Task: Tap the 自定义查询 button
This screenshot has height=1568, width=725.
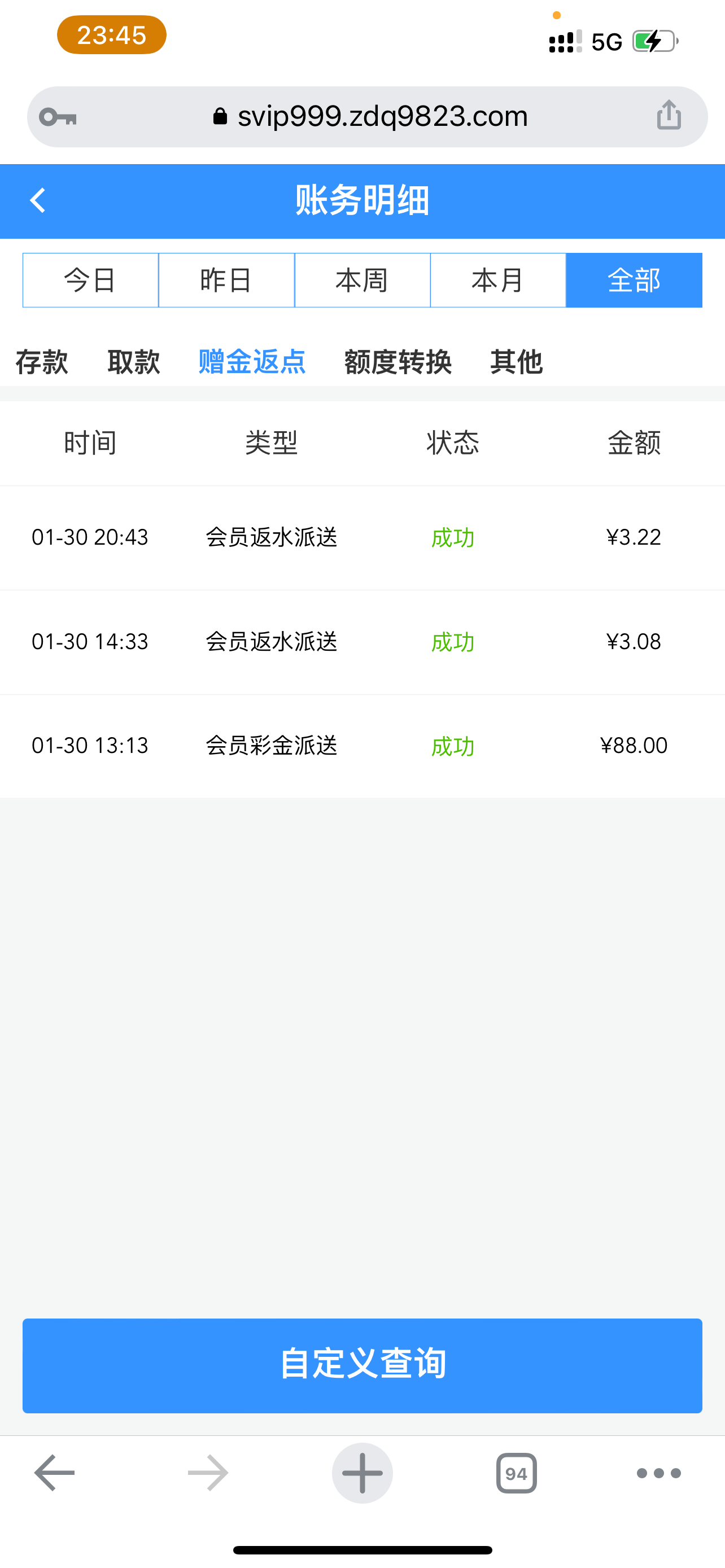Action: tap(362, 1364)
